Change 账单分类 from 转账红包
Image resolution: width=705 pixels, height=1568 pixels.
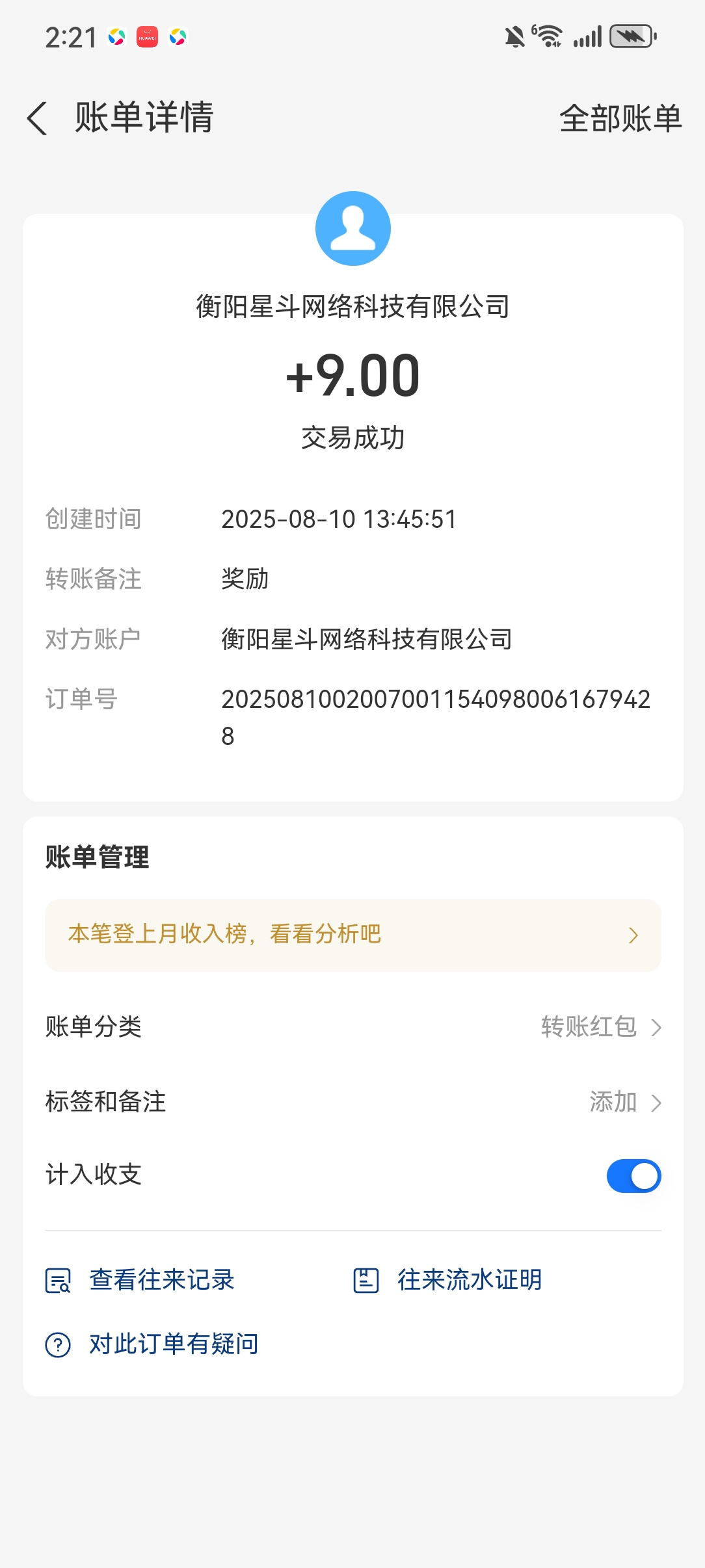click(x=353, y=1027)
